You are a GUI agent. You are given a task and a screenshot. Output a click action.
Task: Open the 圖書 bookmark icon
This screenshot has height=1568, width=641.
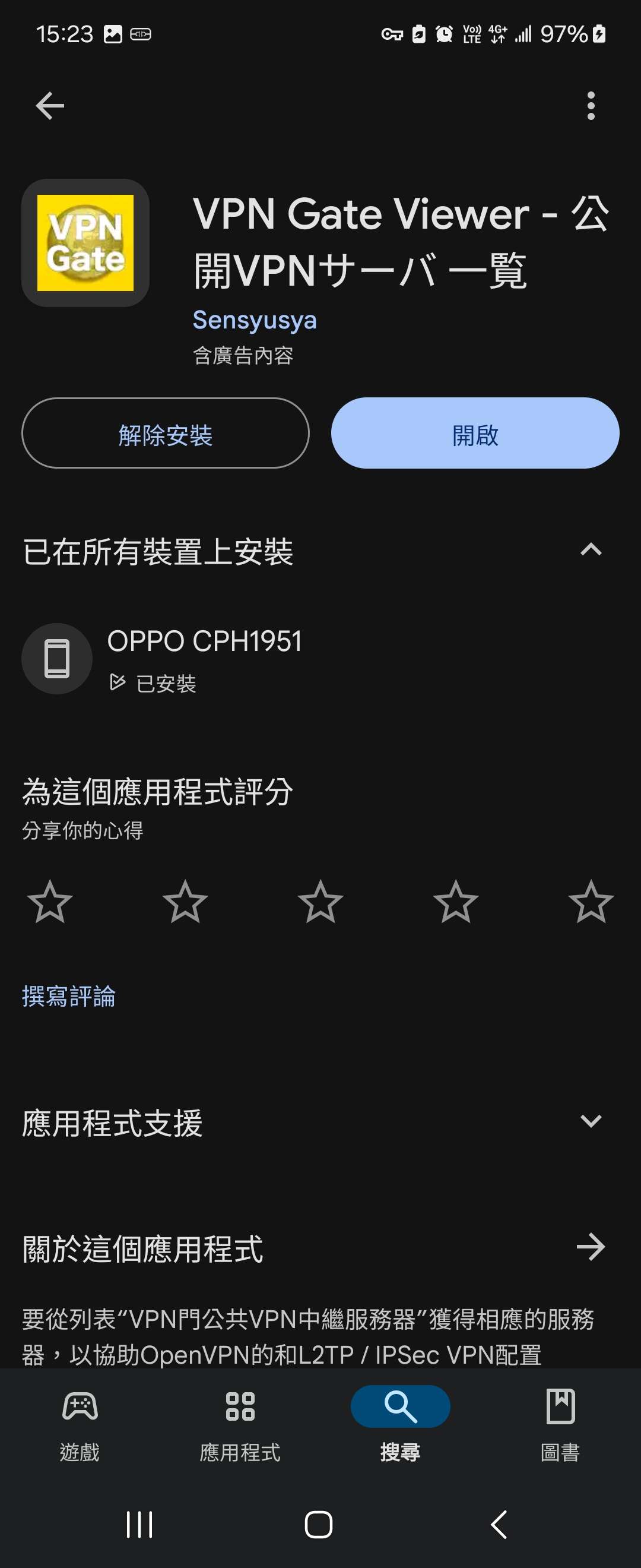560,1405
